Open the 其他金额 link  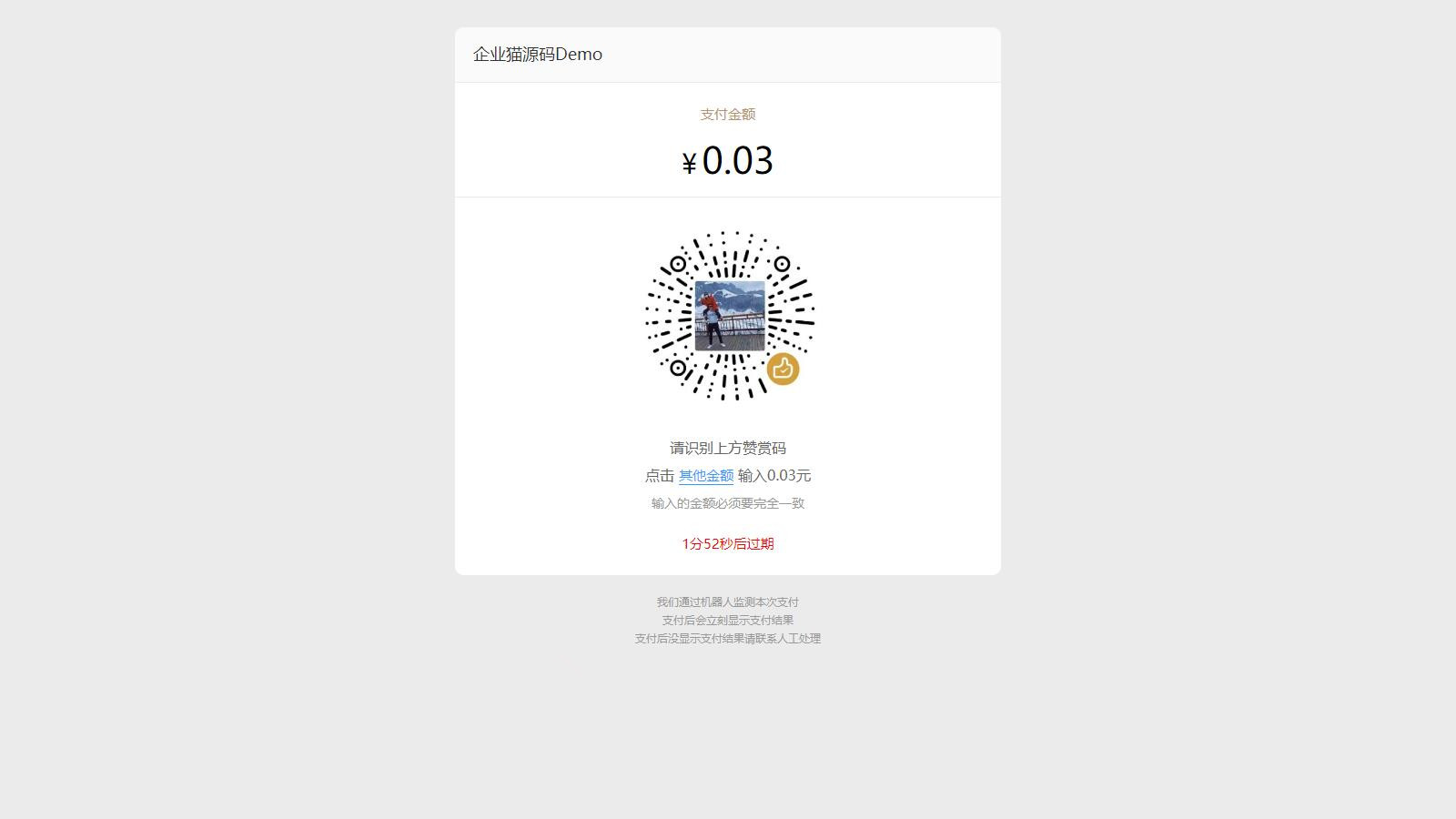(705, 476)
